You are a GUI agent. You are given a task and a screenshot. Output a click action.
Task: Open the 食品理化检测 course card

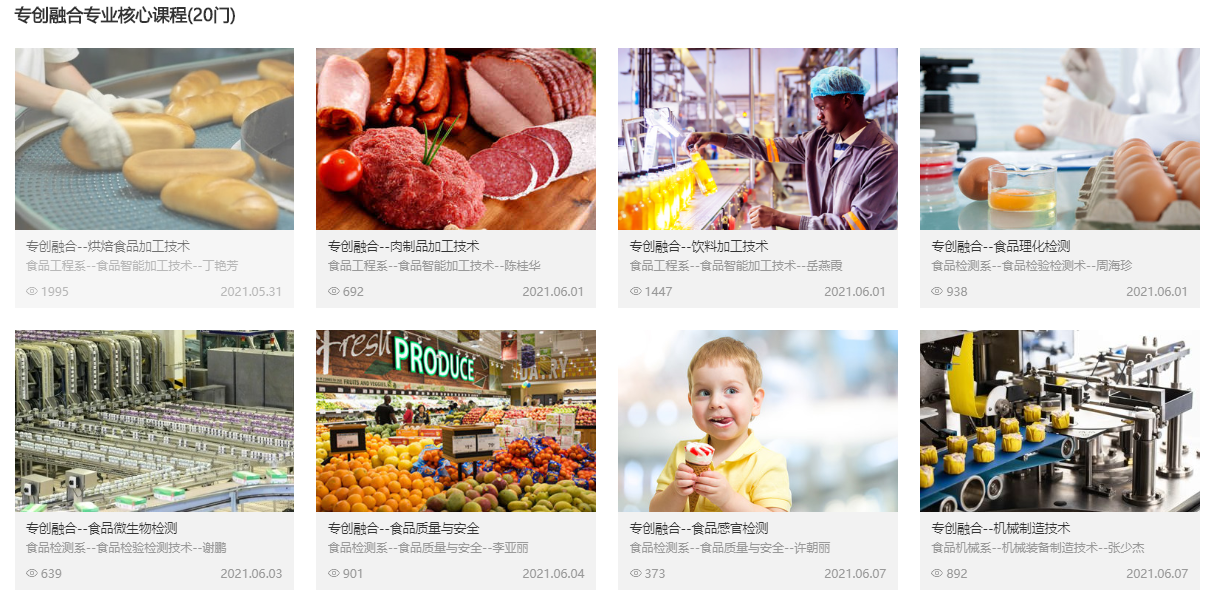click(1059, 140)
